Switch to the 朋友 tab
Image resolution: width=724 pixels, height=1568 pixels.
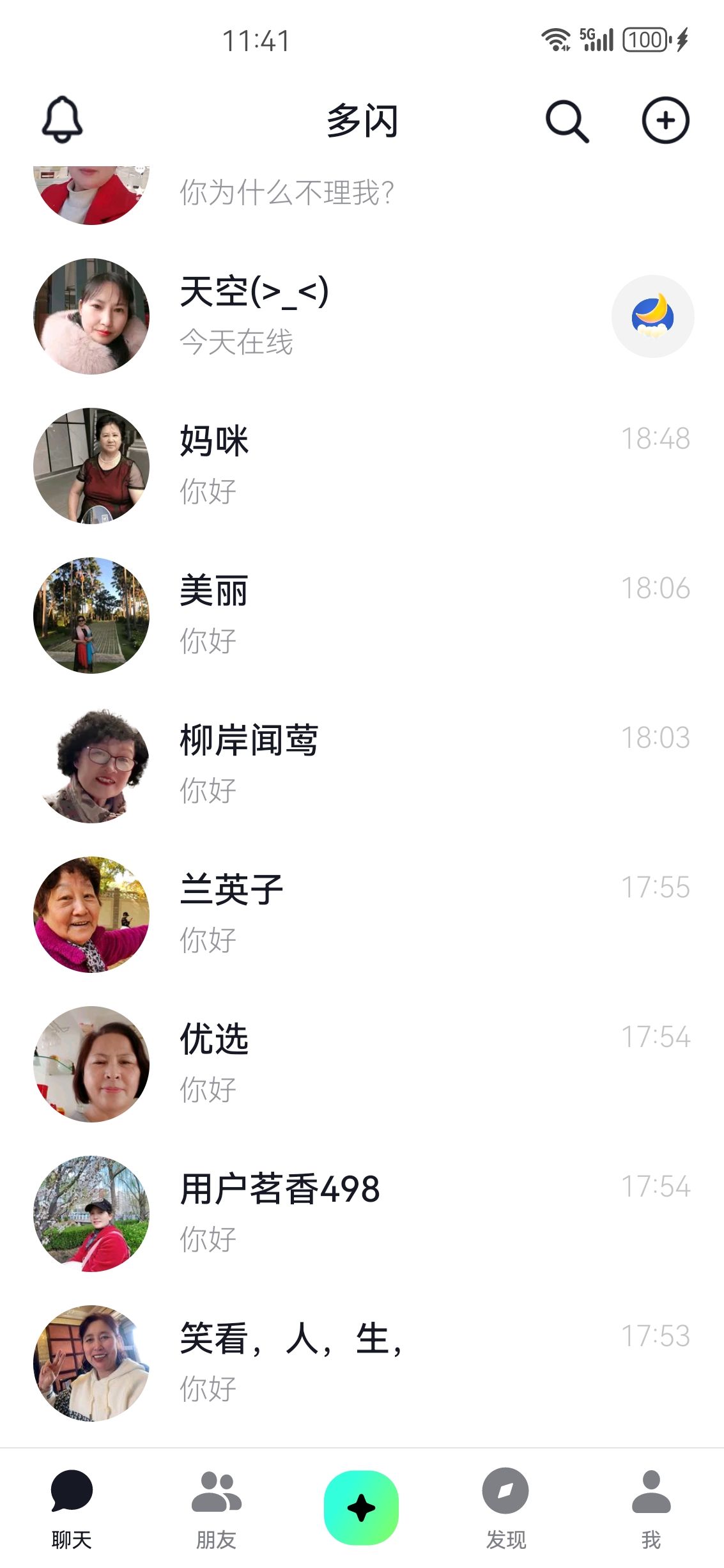216,1509
